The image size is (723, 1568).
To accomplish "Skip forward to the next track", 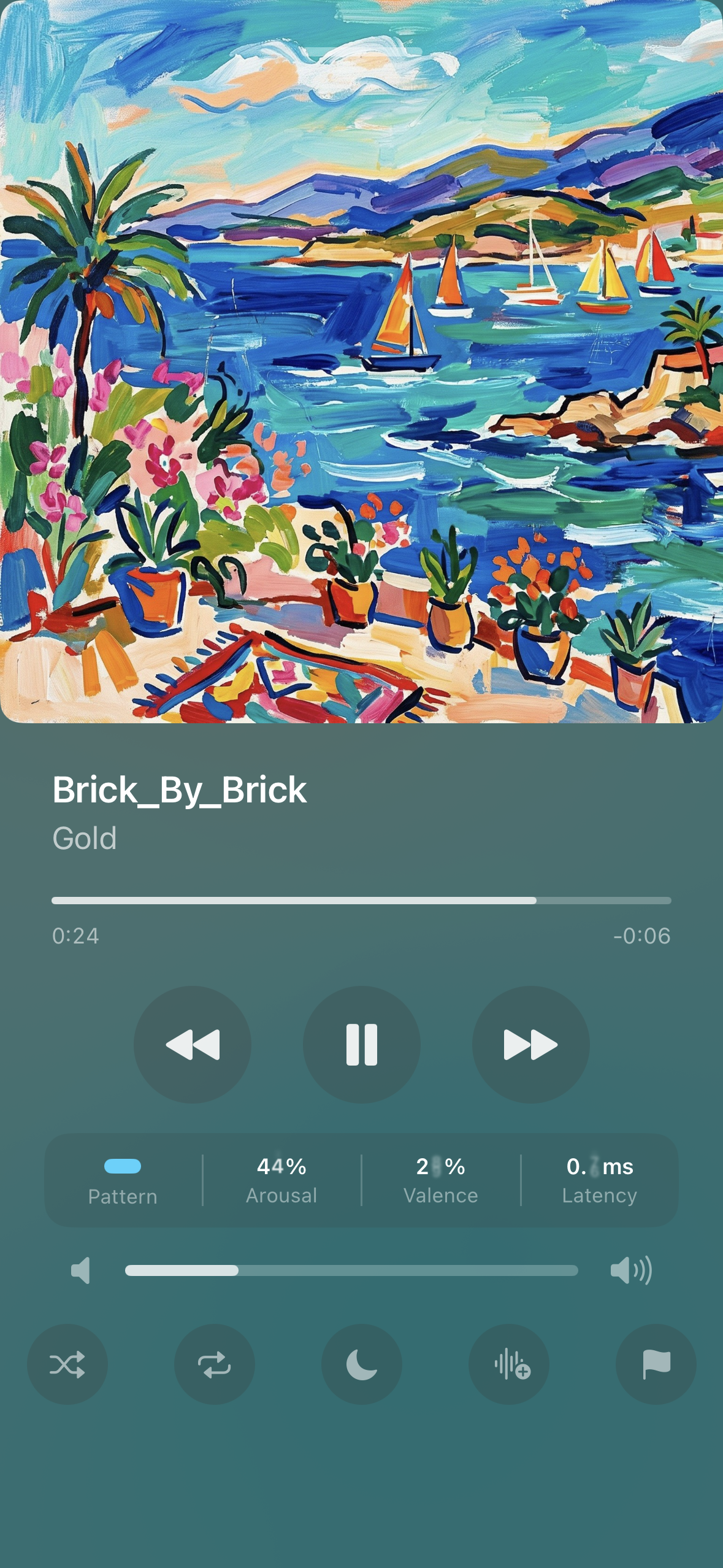I will point(530,1044).
